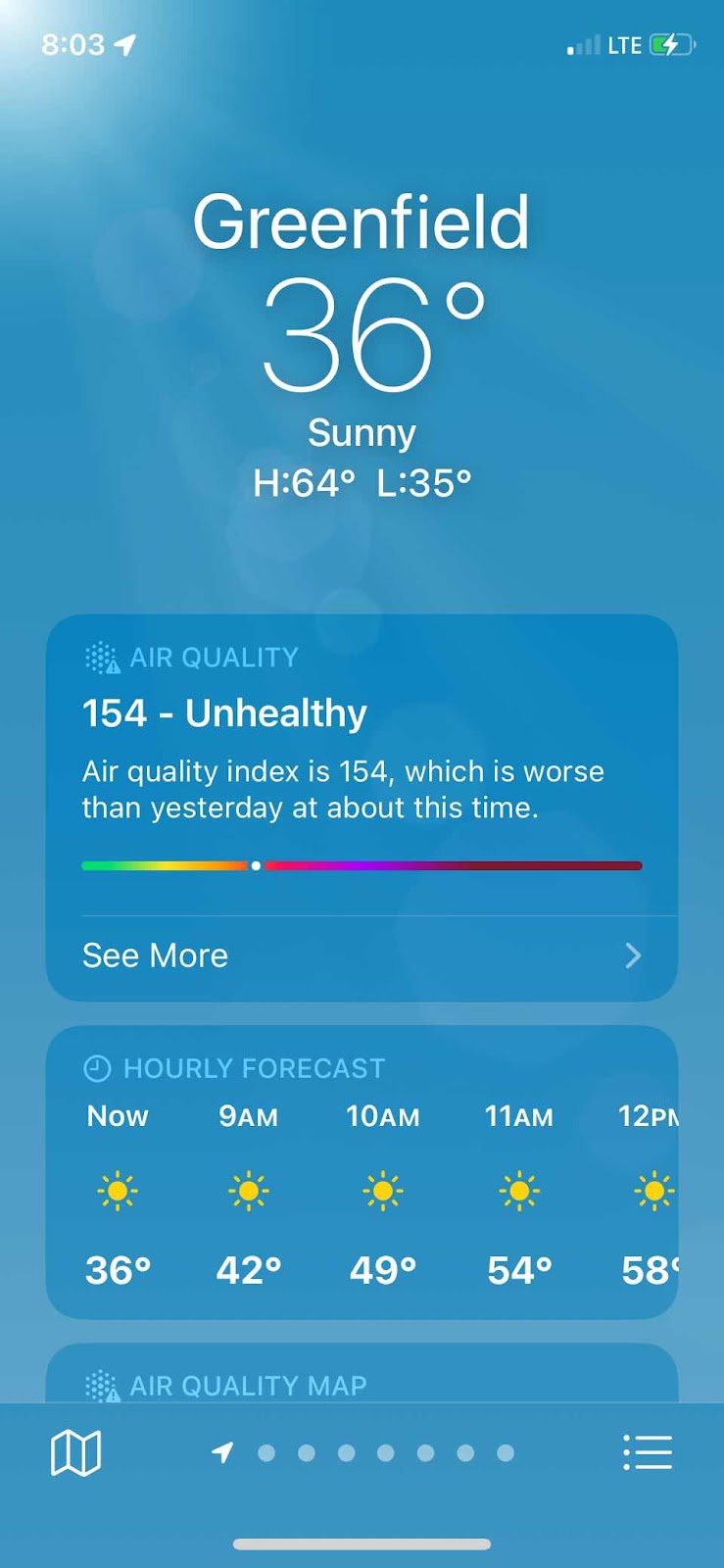Open the saved locations list
Viewport: 724px width, 1568px height.
(648, 1452)
